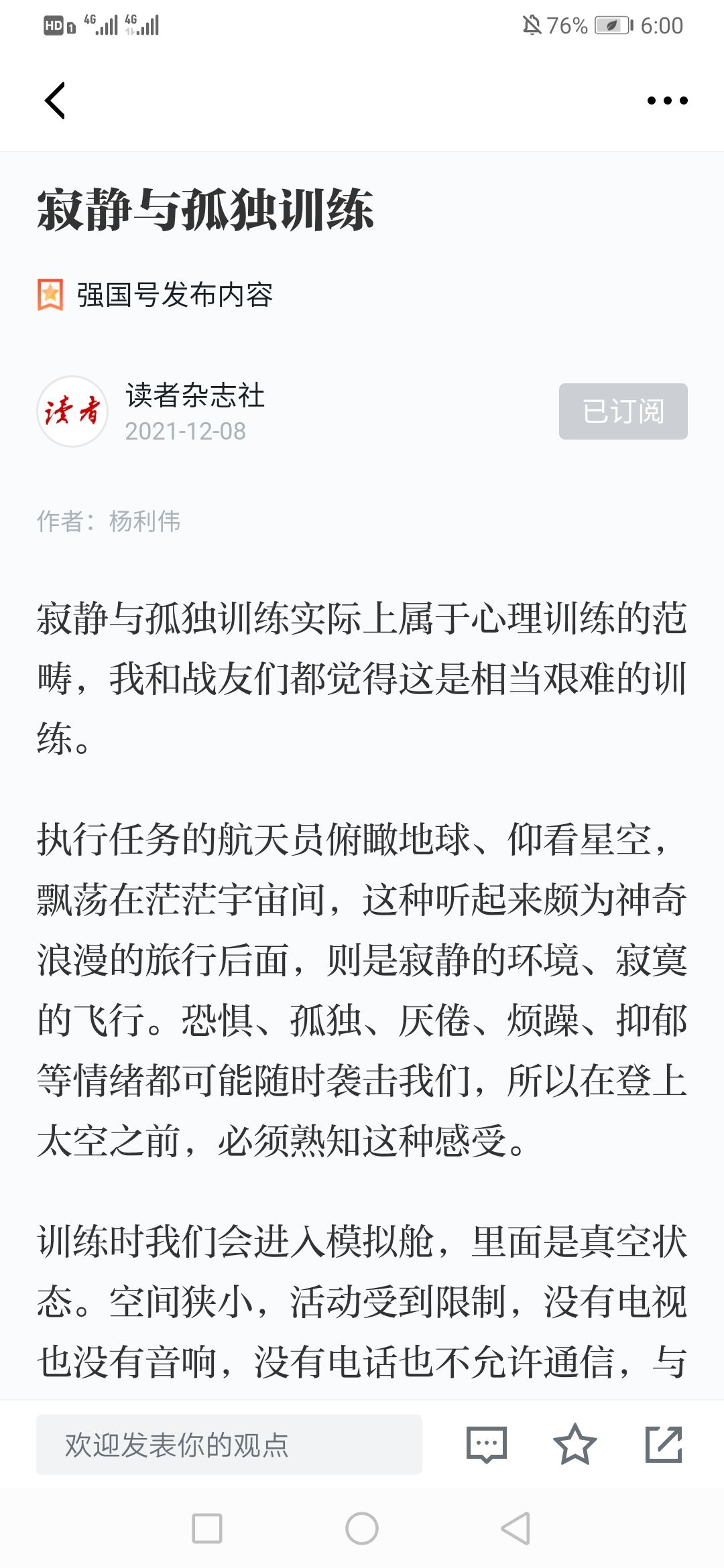
Task: Share the article via share icon
Action: [x=664, y=1444]
